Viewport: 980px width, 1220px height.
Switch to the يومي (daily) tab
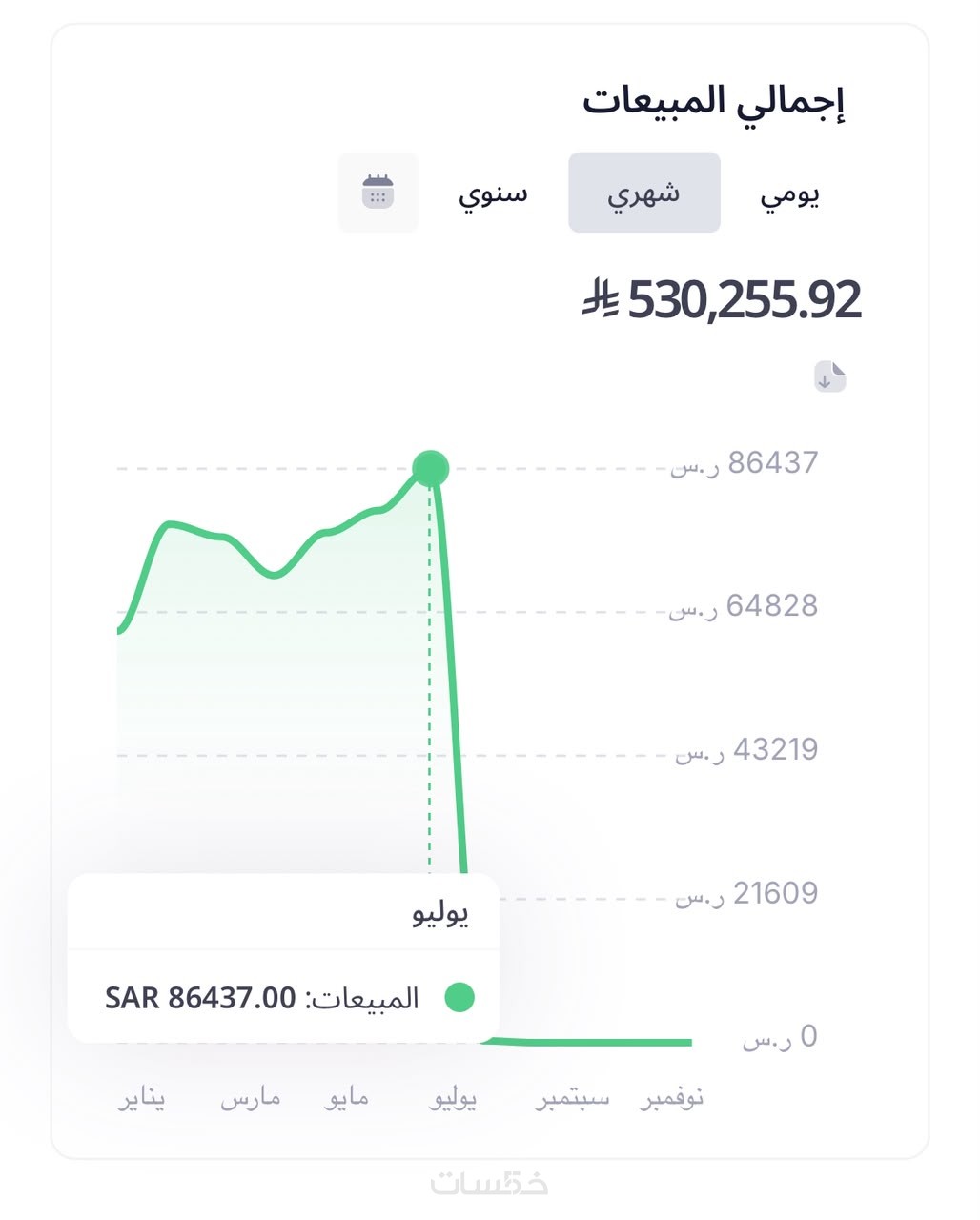pyautogui.click(x=789, y=193)
